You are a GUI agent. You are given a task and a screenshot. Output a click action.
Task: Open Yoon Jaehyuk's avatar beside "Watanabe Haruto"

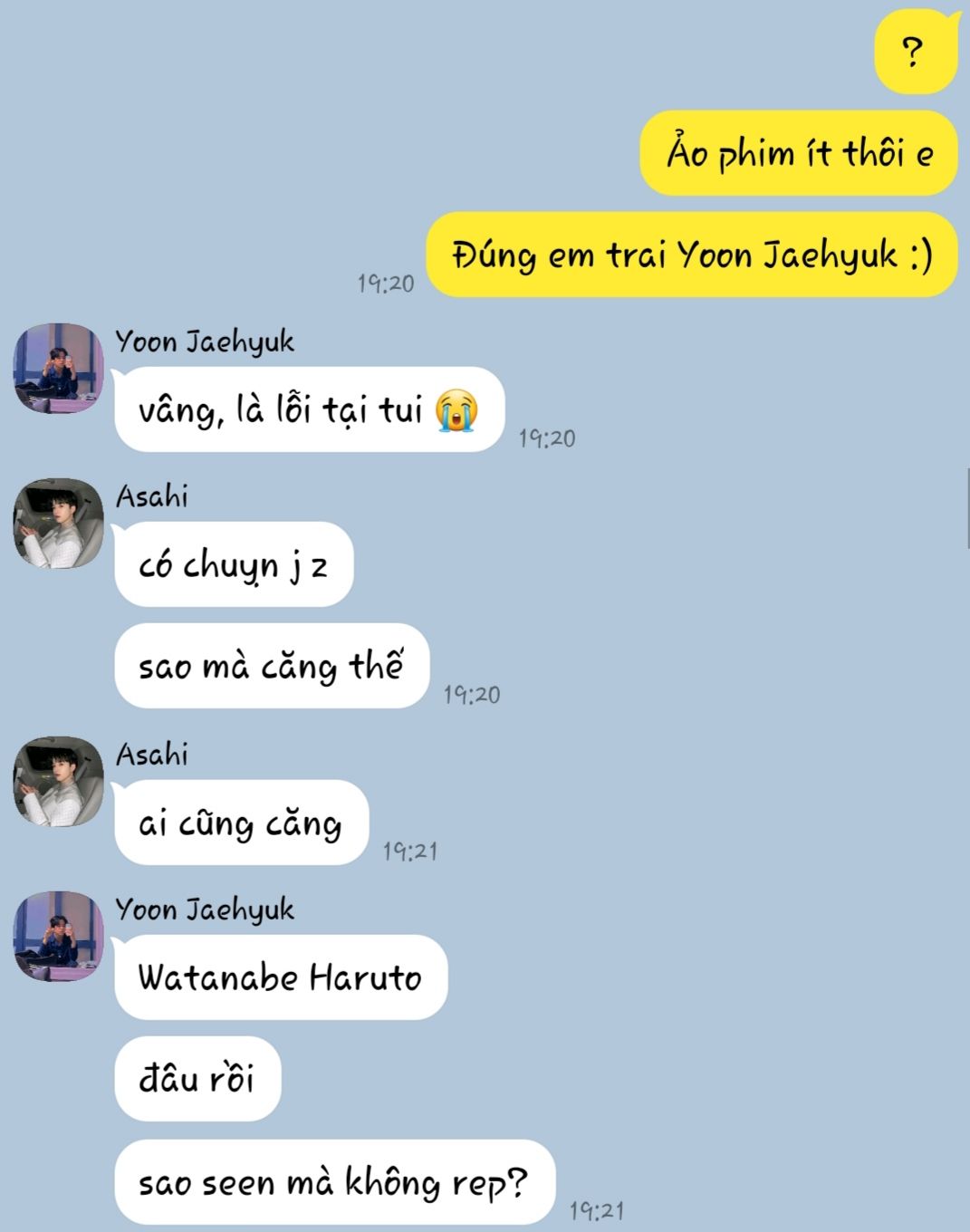(x=58, y=937)
